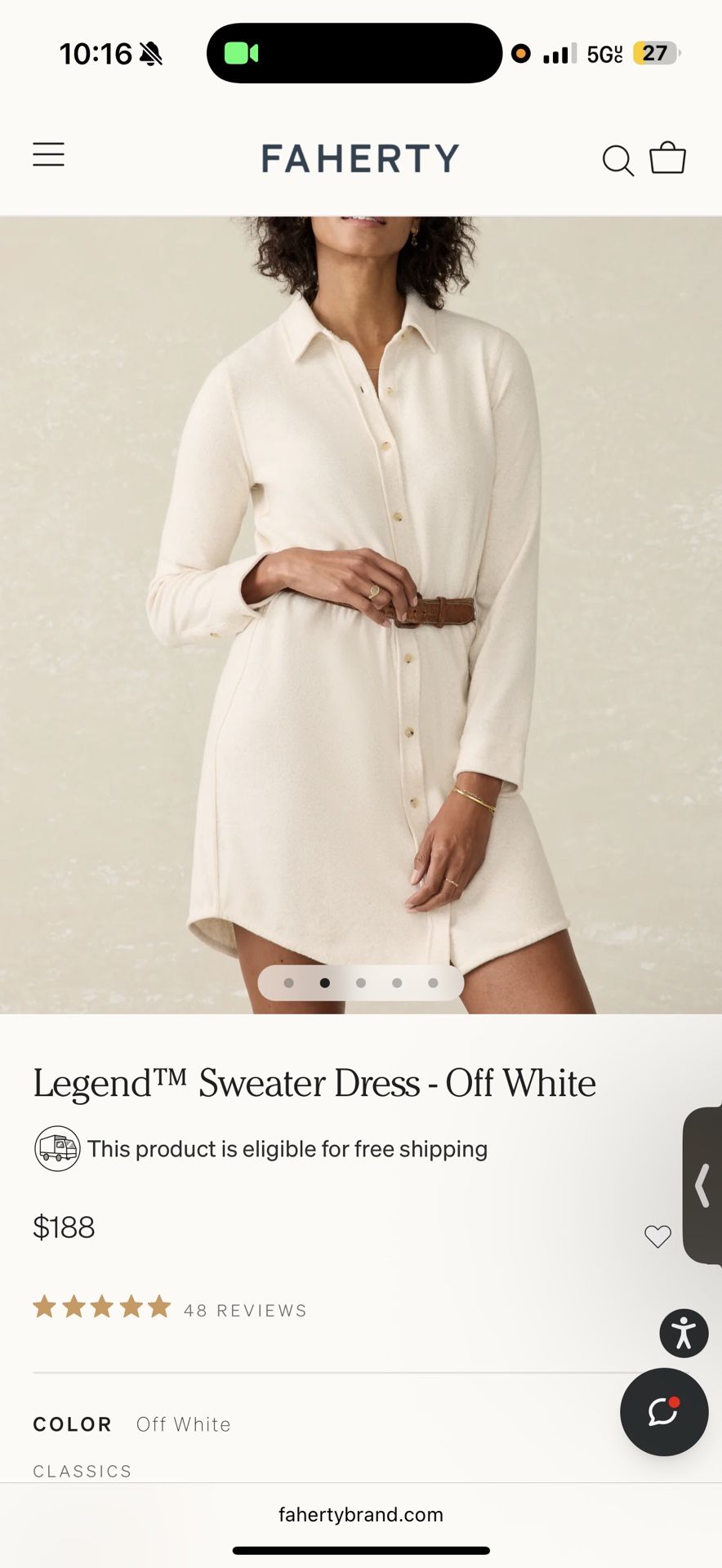The width and height of the screenshot is (722, 1568).
Task: Select the second carousel dot indicator
Action: pyautogui.click(x=324, y=983)
